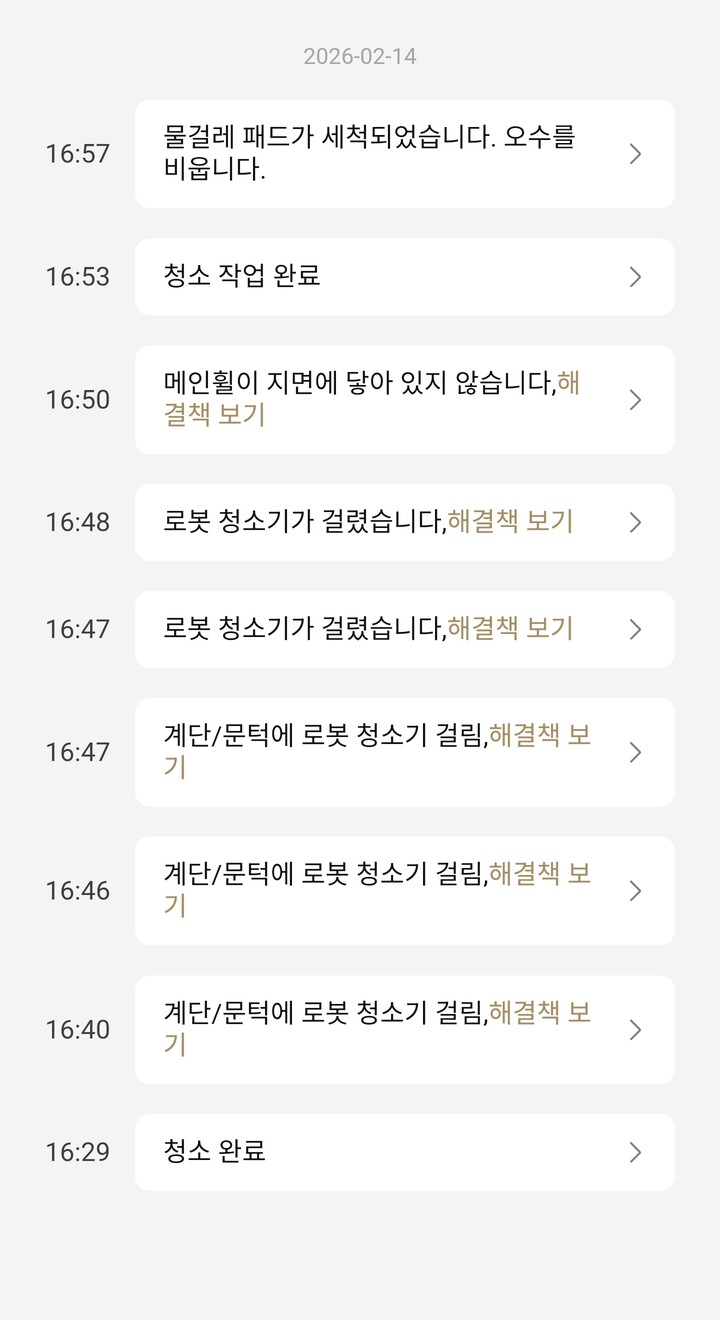
Task: Open details arrow for 16:48 stuck message
Action: pos(634,522)
